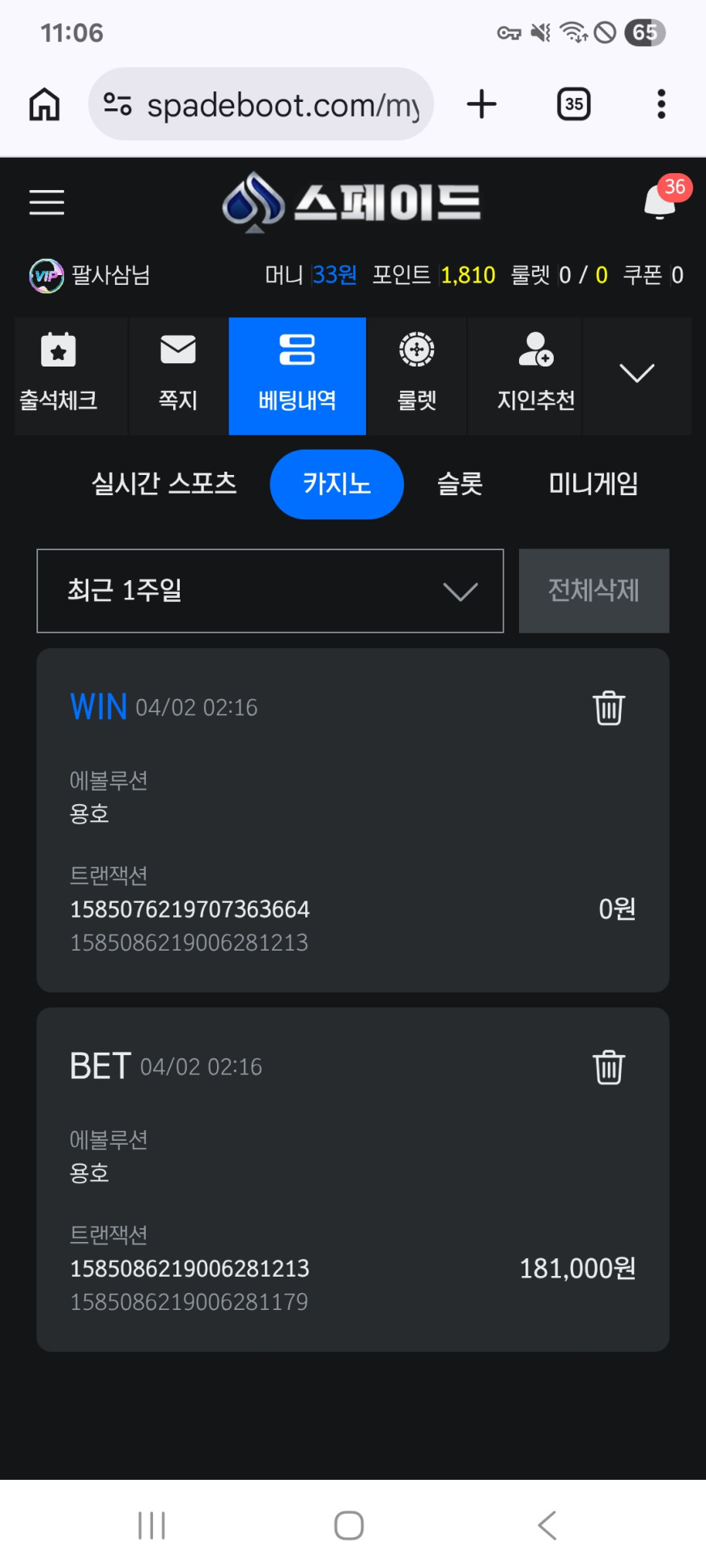706x1568 pixels.
Task: Open 지인추천 friend referral
Action: (x=535, y=375)
